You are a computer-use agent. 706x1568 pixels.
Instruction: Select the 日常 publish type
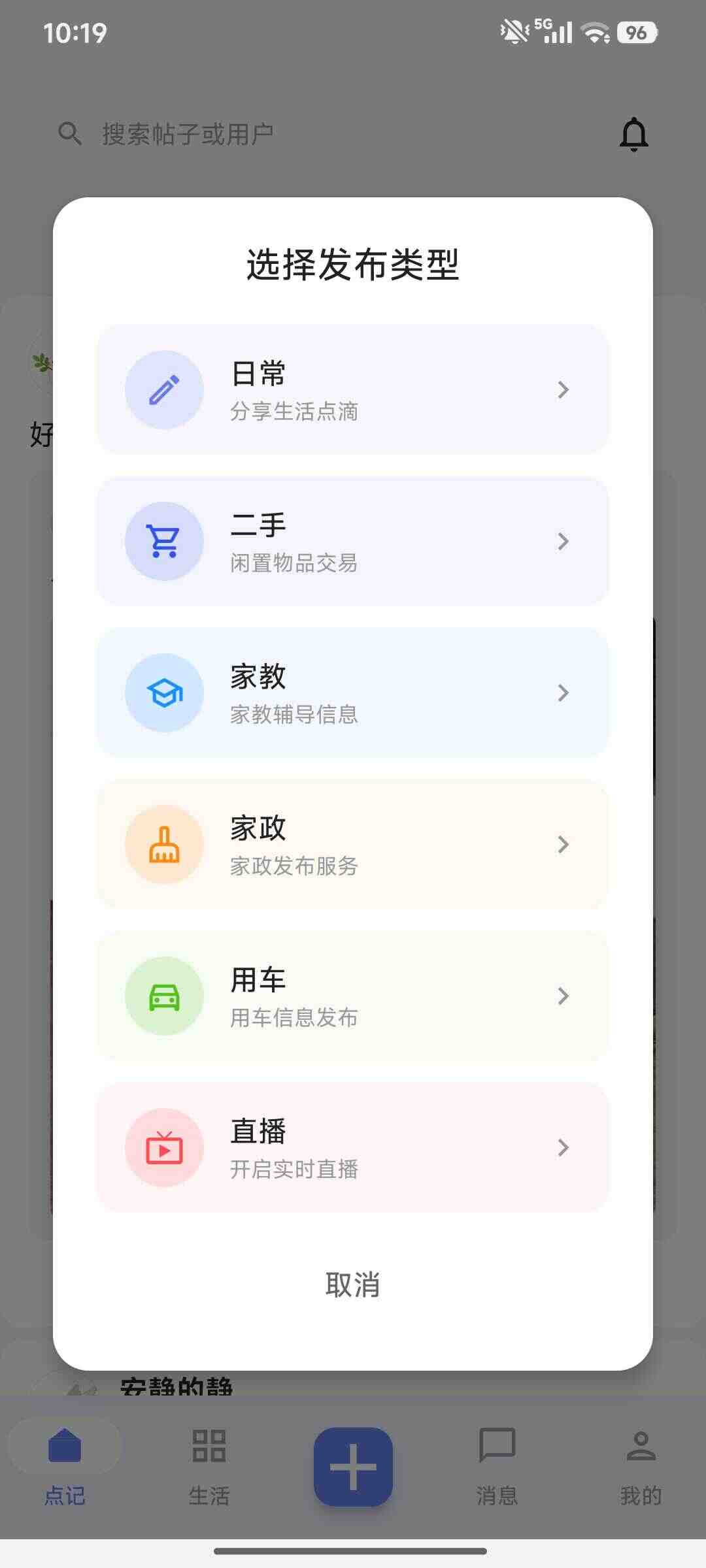[353, 390]
